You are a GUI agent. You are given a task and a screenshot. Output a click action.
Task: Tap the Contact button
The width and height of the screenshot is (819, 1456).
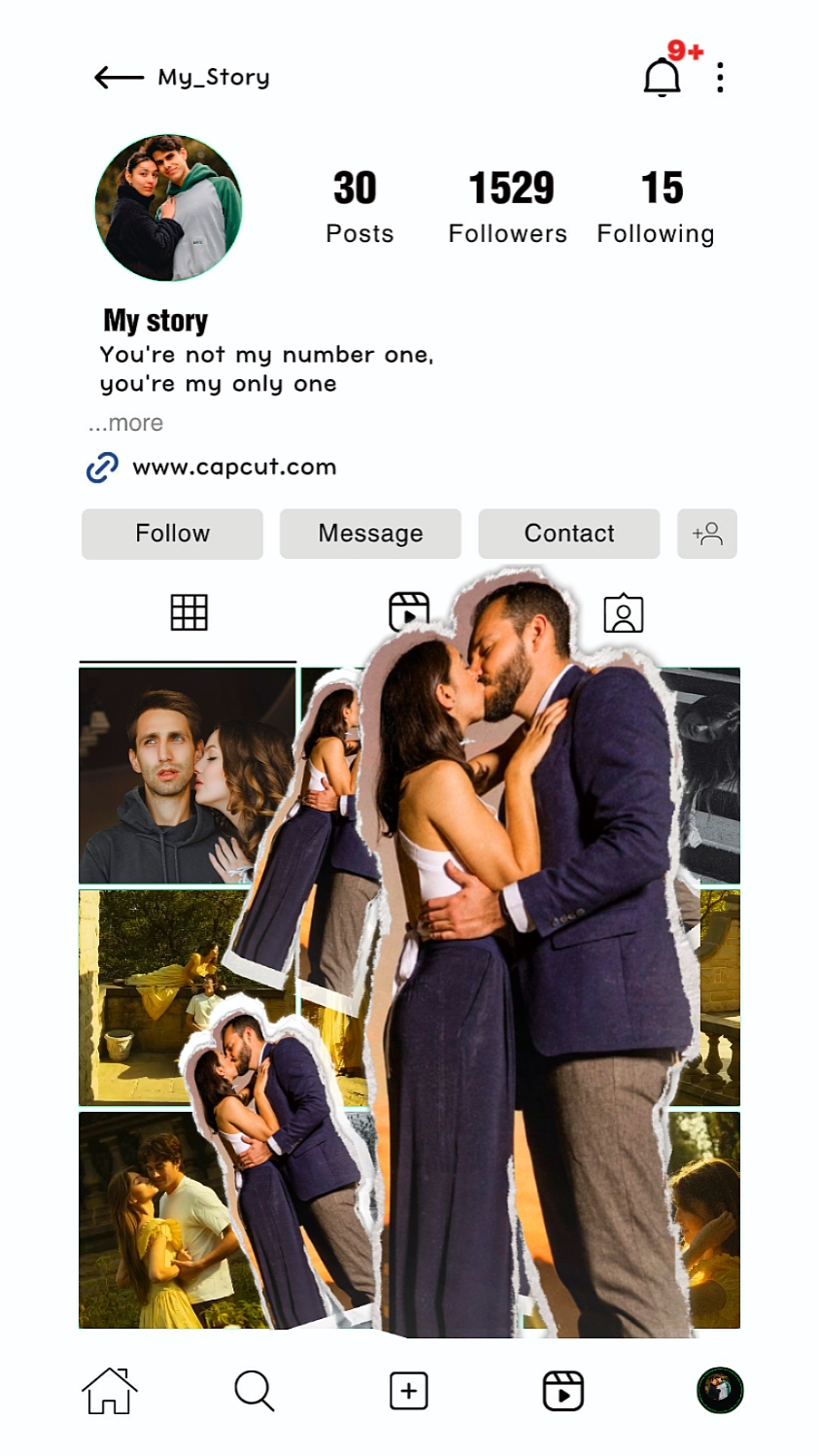568,534
